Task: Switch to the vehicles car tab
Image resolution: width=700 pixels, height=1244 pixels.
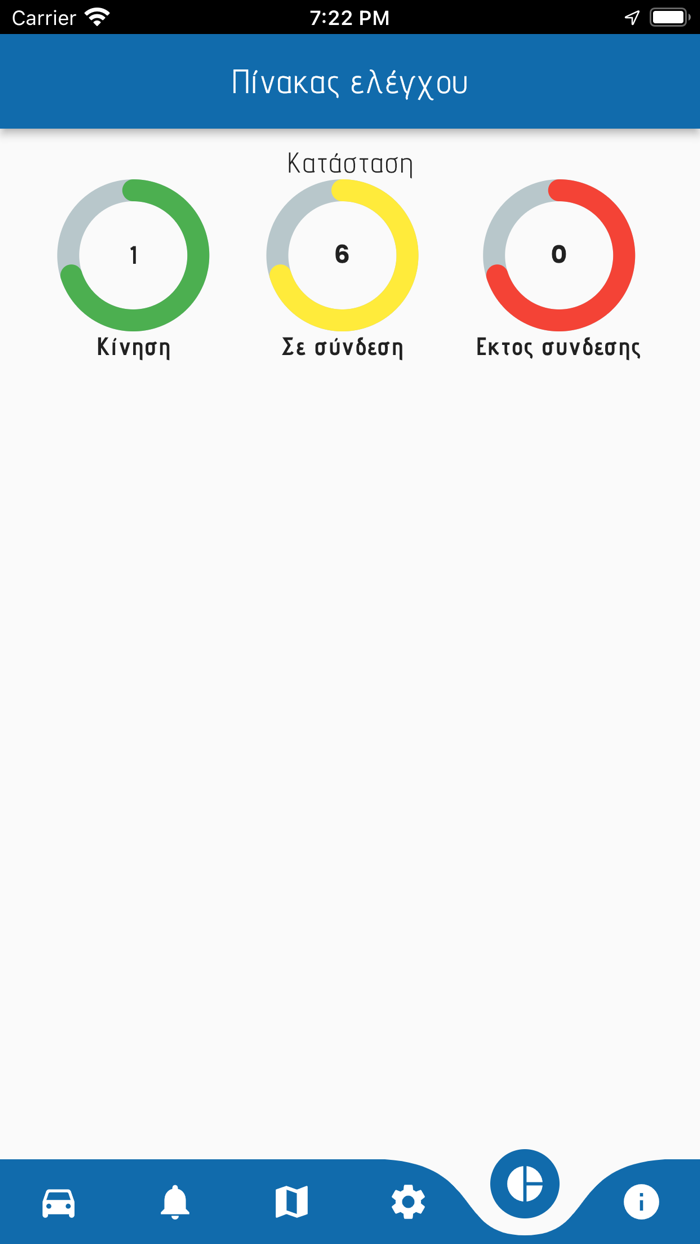Action: [x=59, y=1202]
